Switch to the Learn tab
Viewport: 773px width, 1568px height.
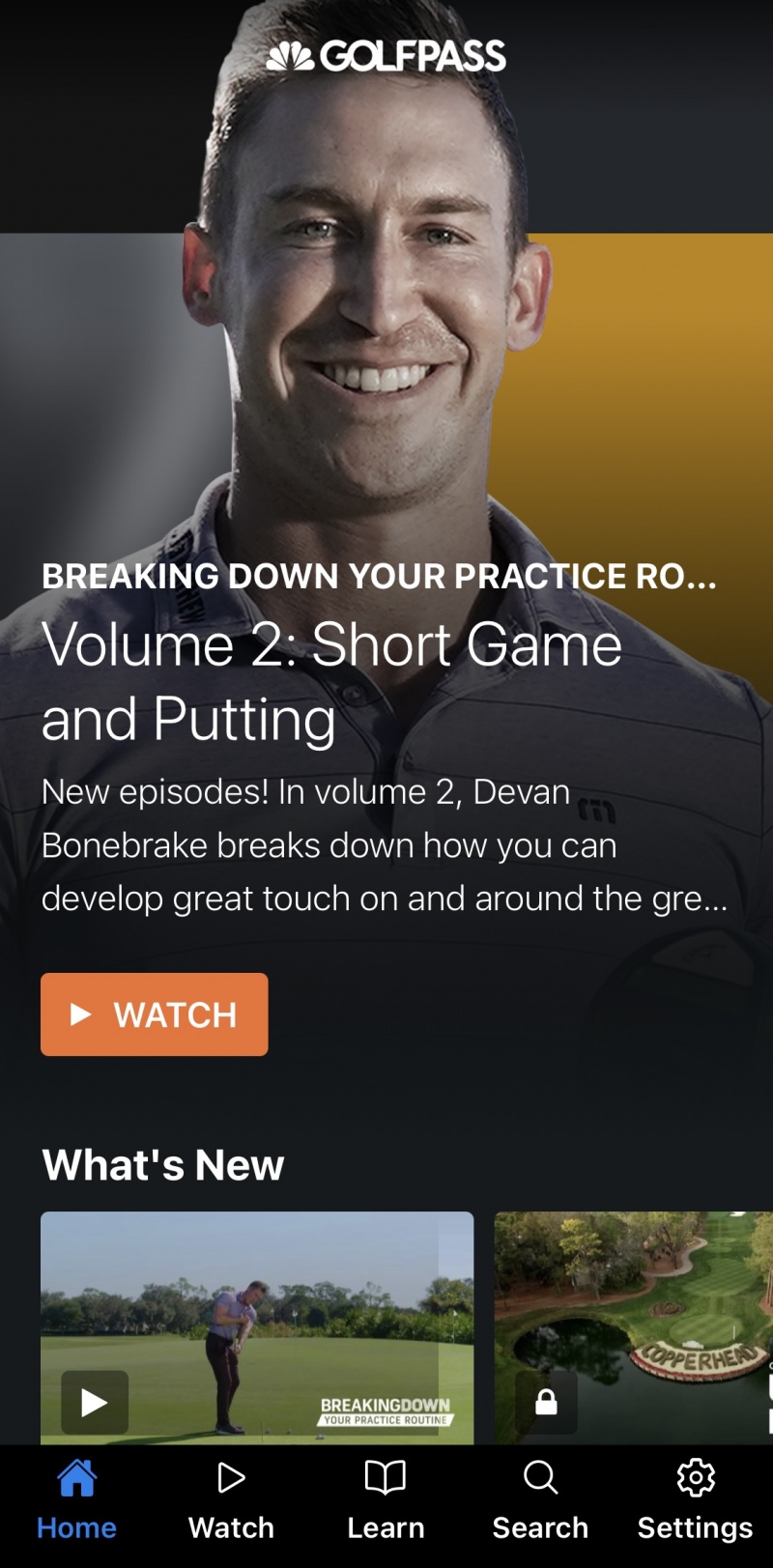click(386, 1500)
